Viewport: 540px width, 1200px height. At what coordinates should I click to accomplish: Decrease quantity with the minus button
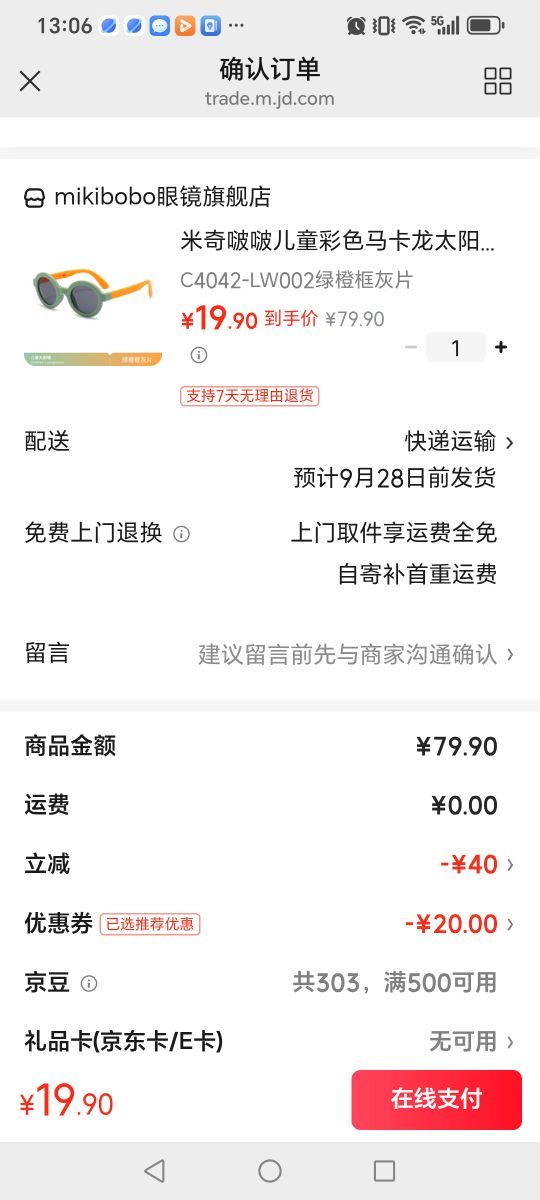pyautogui.click(x=411, y=347)
